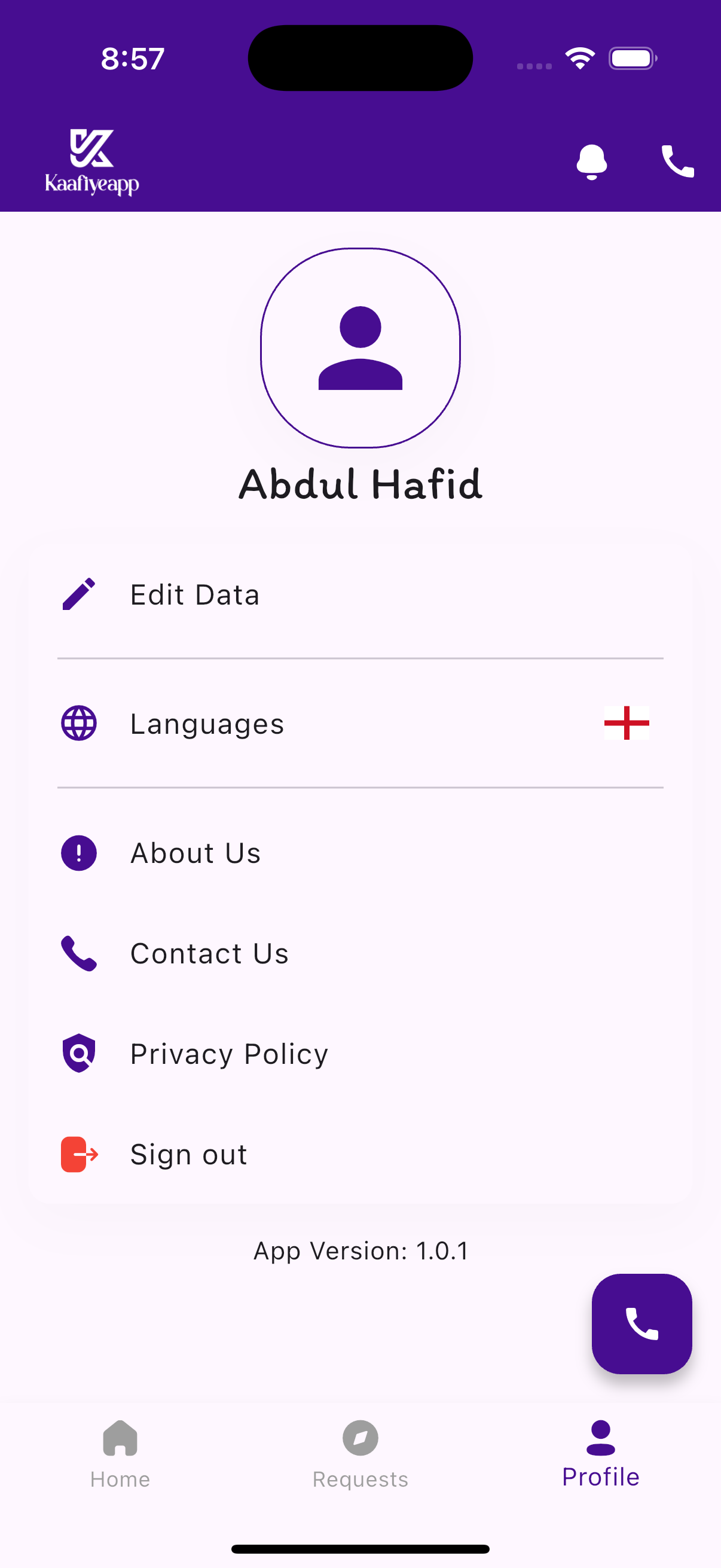721x1568 pixels.
Task: Open the Edit Data option
Action: click(x=195, y=594)
